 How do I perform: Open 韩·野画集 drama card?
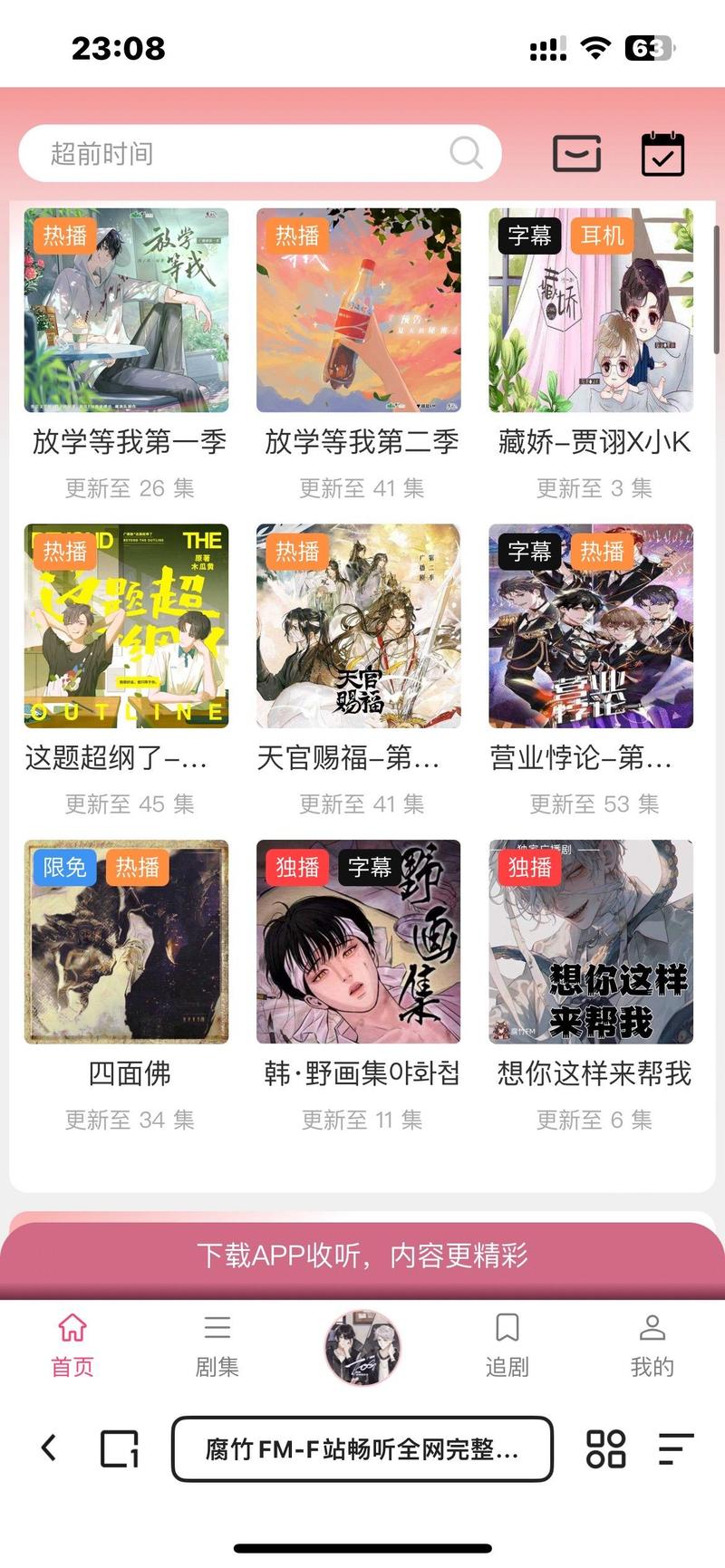pyautogui.click(x=359, y=942)
